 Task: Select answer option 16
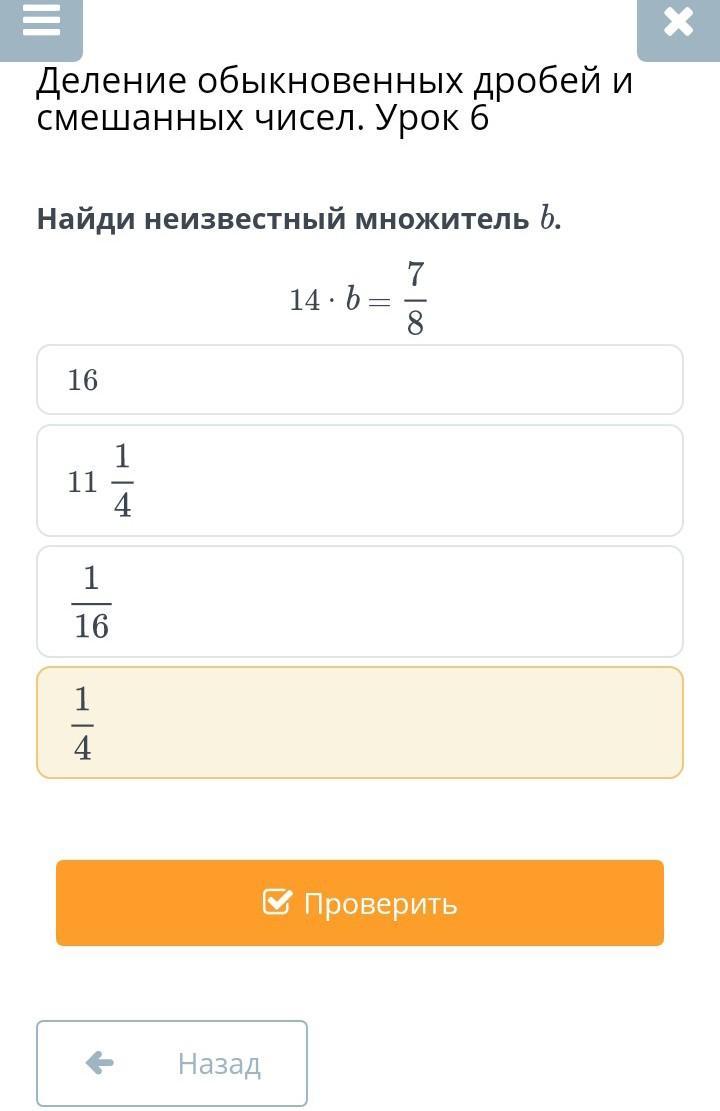click(x=360, y=380)
